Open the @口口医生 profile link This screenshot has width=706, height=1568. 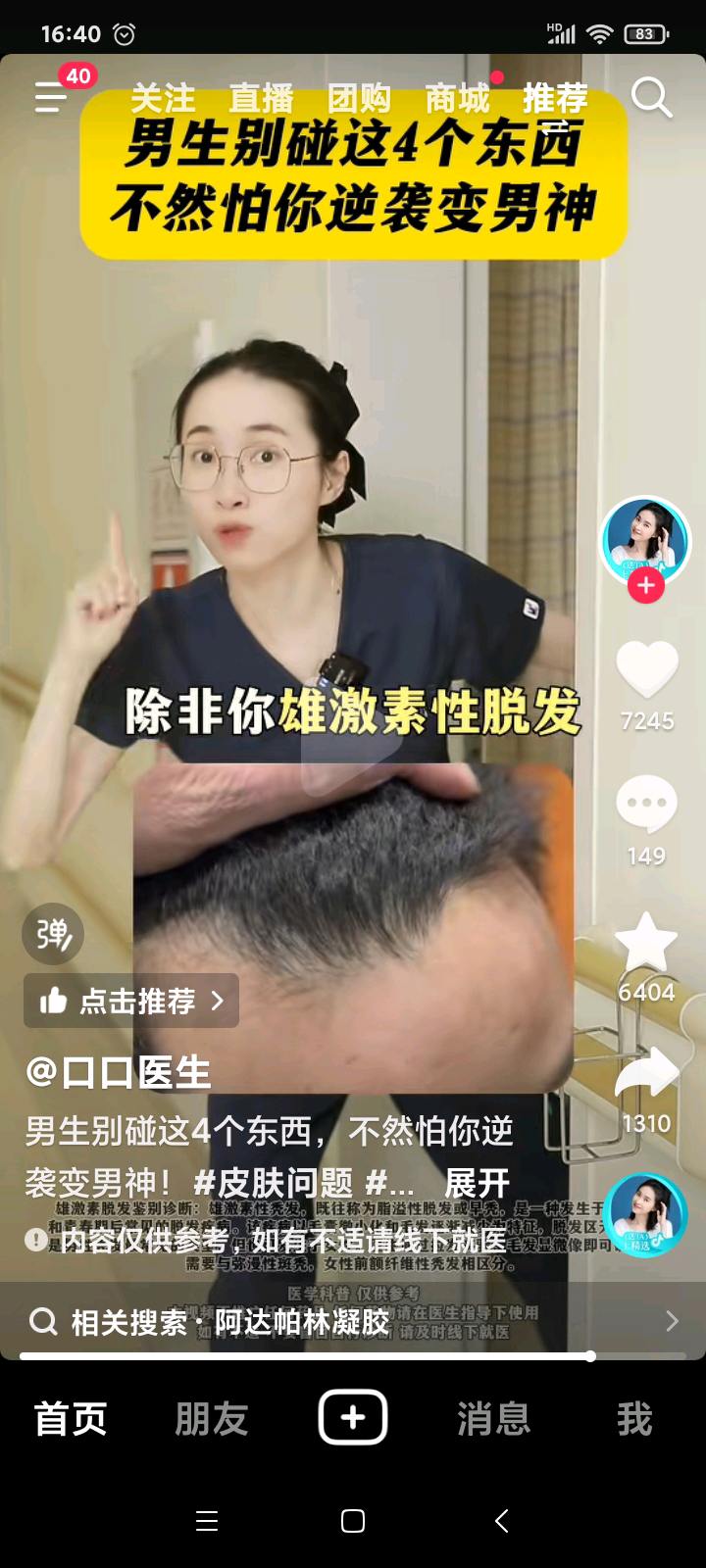tap(117, 1072)
